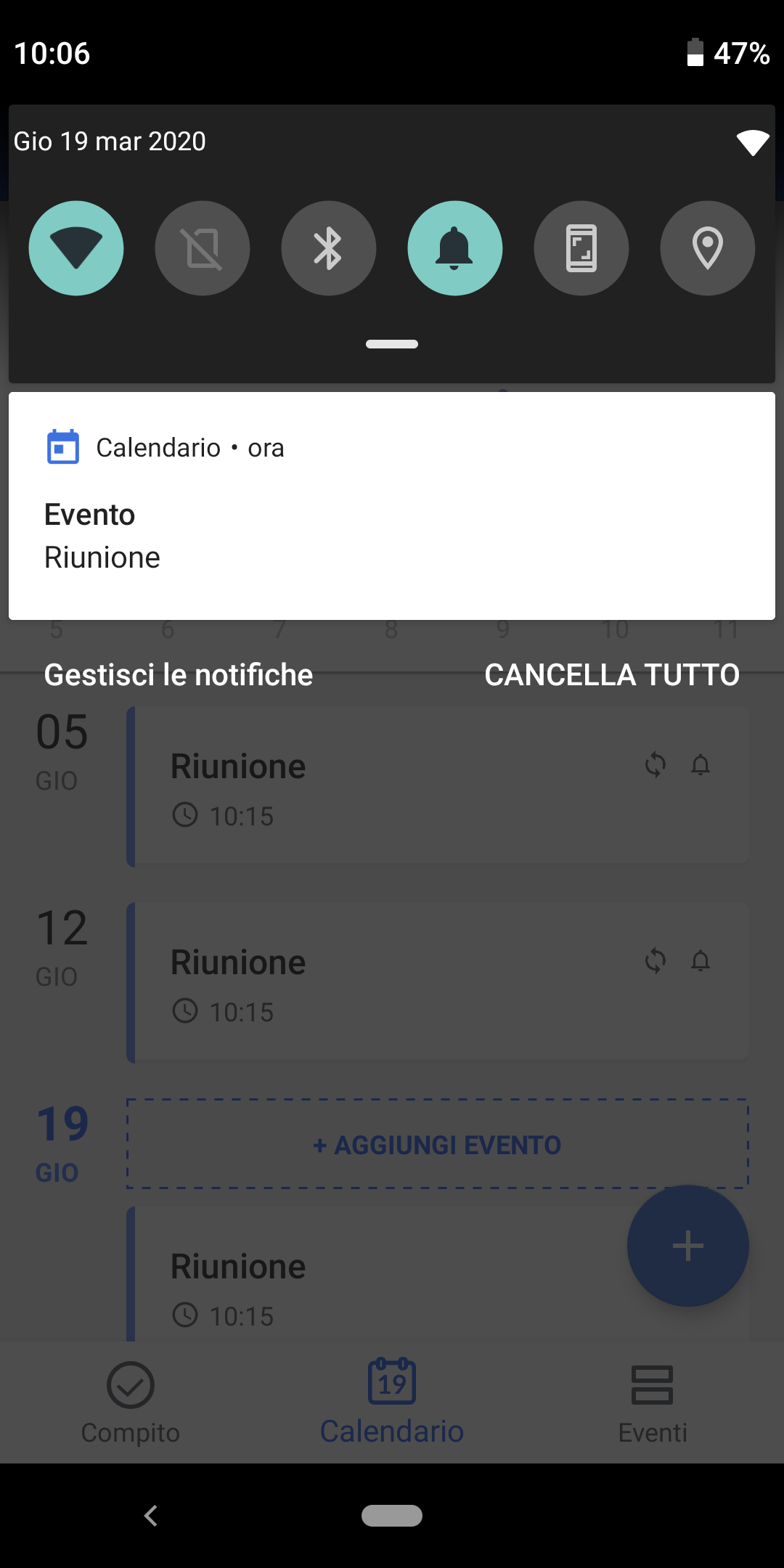Viewport: 784px width, 1568px height.
Task: Turn off the Wi-Fi quick toggle
Action: (x=76, y=248)
